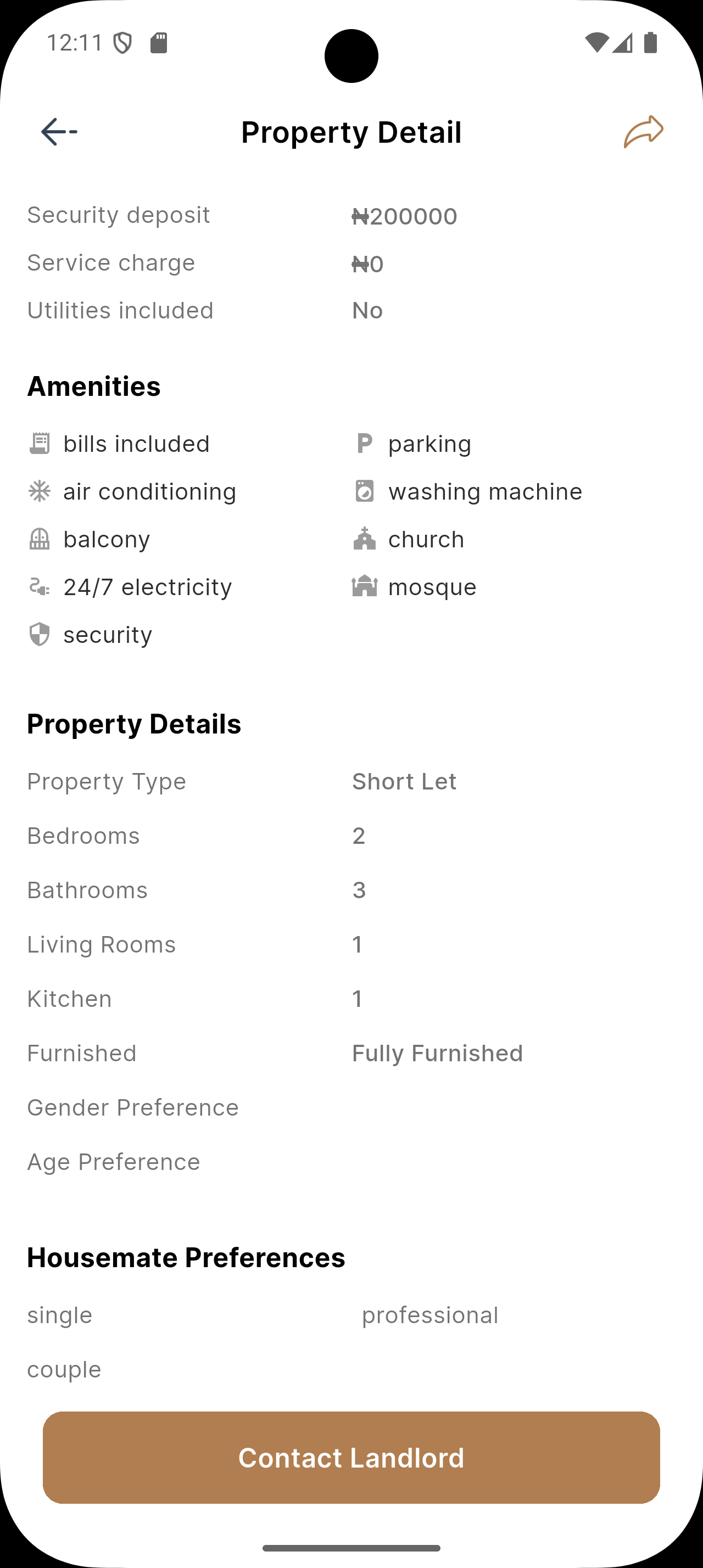Tap the Fully Furnished detail value
Viewport: 703px width, 1568px height.
437,1052
